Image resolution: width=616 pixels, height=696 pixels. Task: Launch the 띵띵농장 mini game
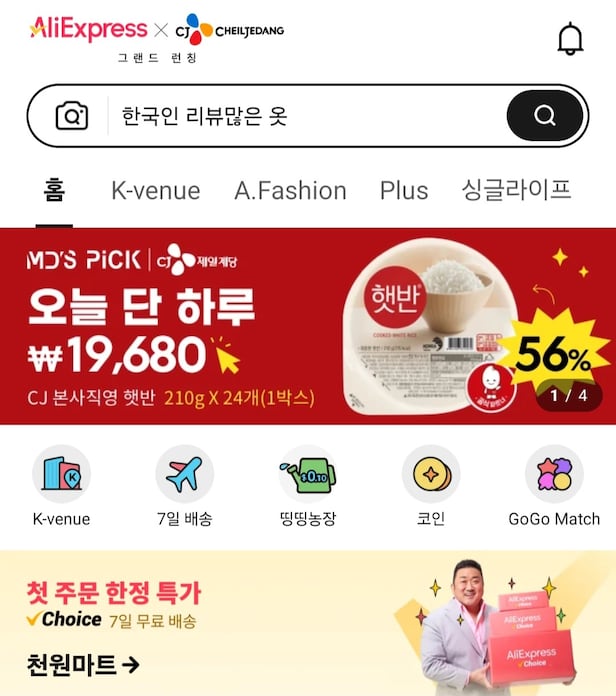[x=308, y=476]
